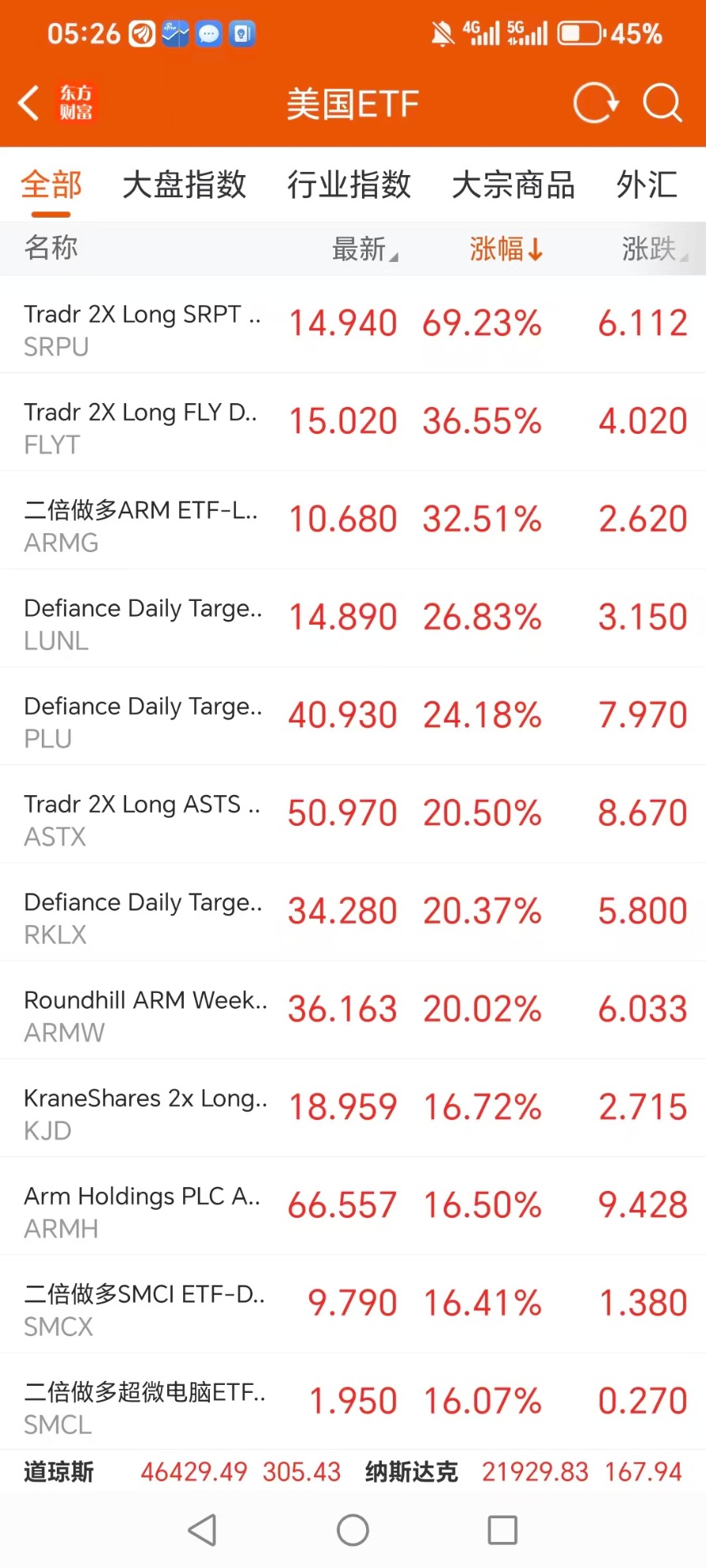This screenshot has width=706, height=1568.
Task: Select the LUNL ETF row
Action: tap(353, 618)
